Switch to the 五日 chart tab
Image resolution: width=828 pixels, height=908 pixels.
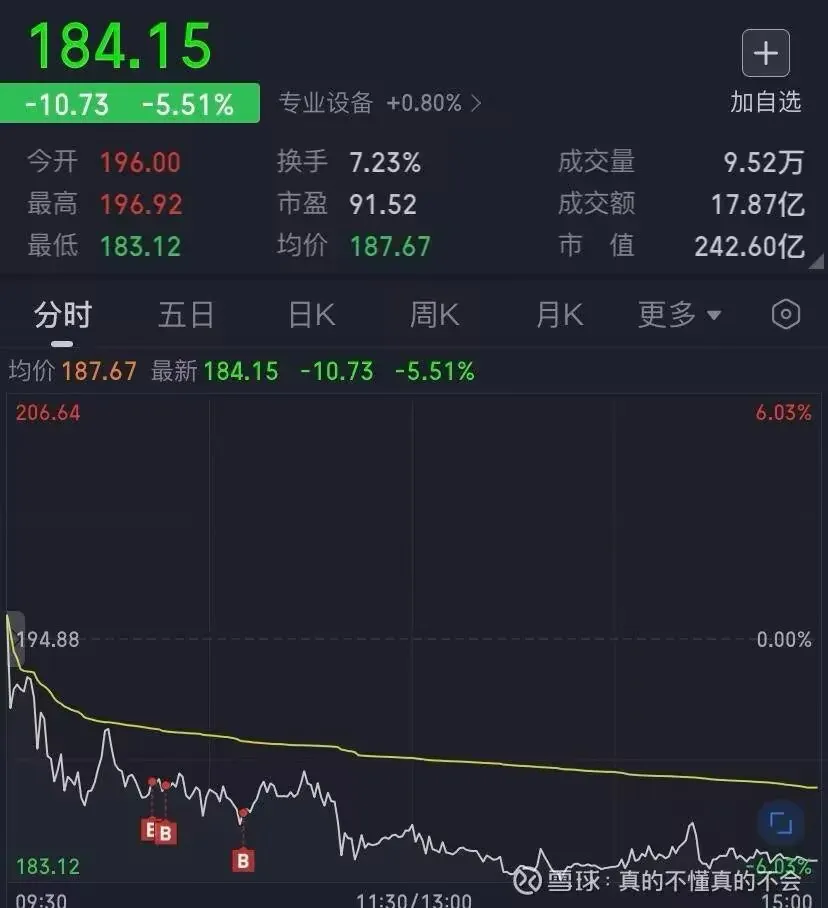point(186,315)
